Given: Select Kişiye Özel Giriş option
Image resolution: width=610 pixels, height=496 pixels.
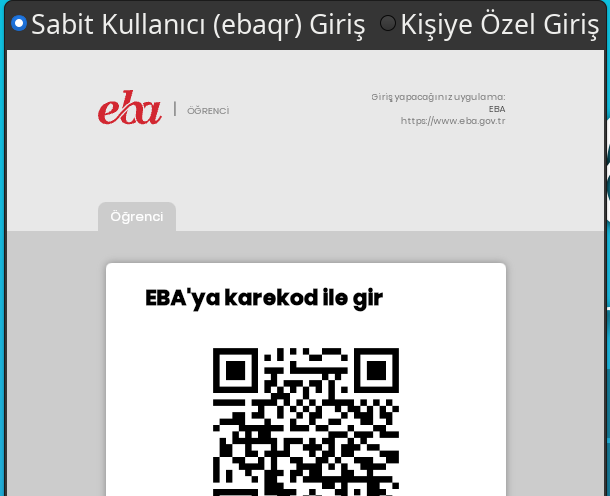Looking at the screenshot, I should click(x=388, y=24).
